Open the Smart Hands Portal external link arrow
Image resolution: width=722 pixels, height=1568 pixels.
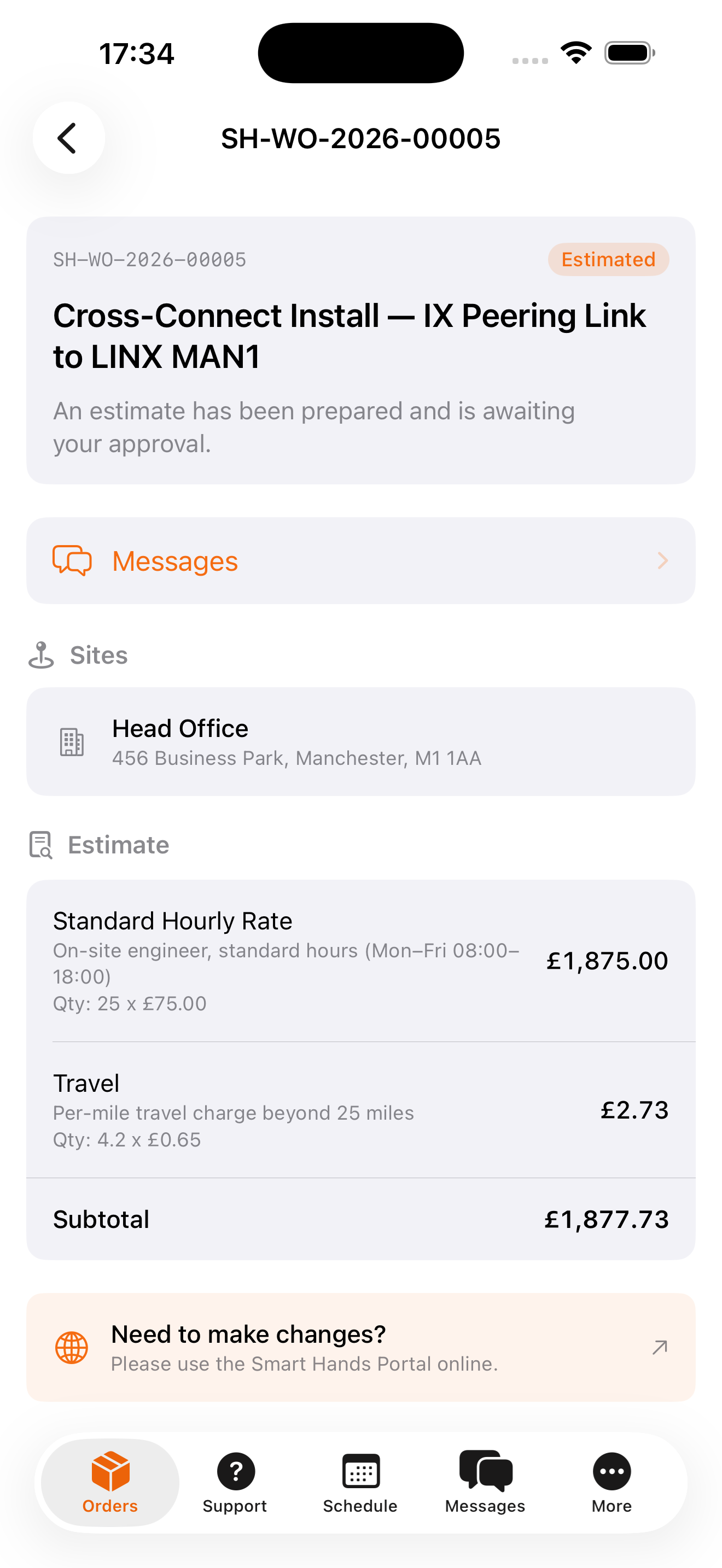point(658,1347)
